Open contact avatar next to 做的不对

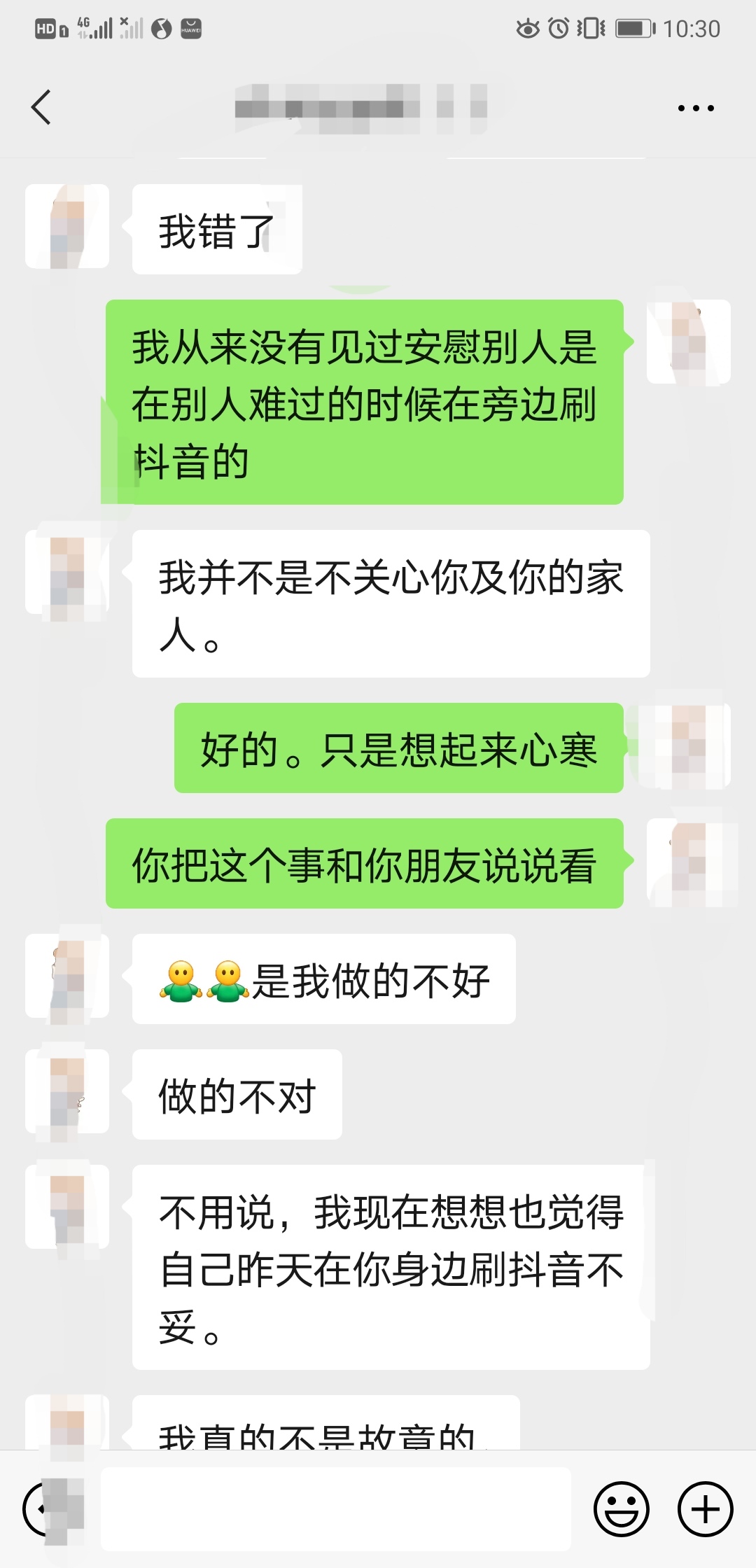tap(67, 1091)
